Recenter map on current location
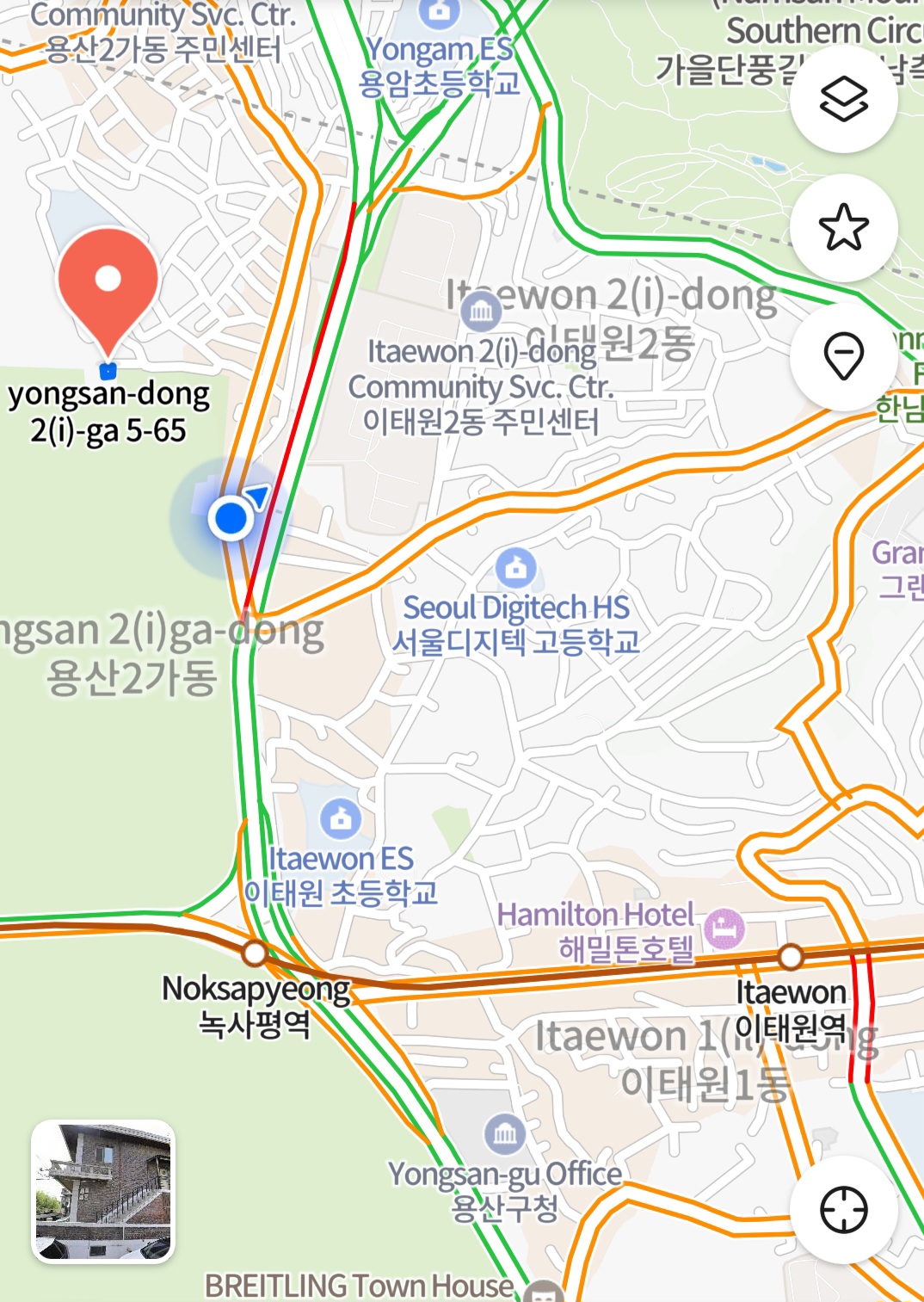 [843, 1210]
